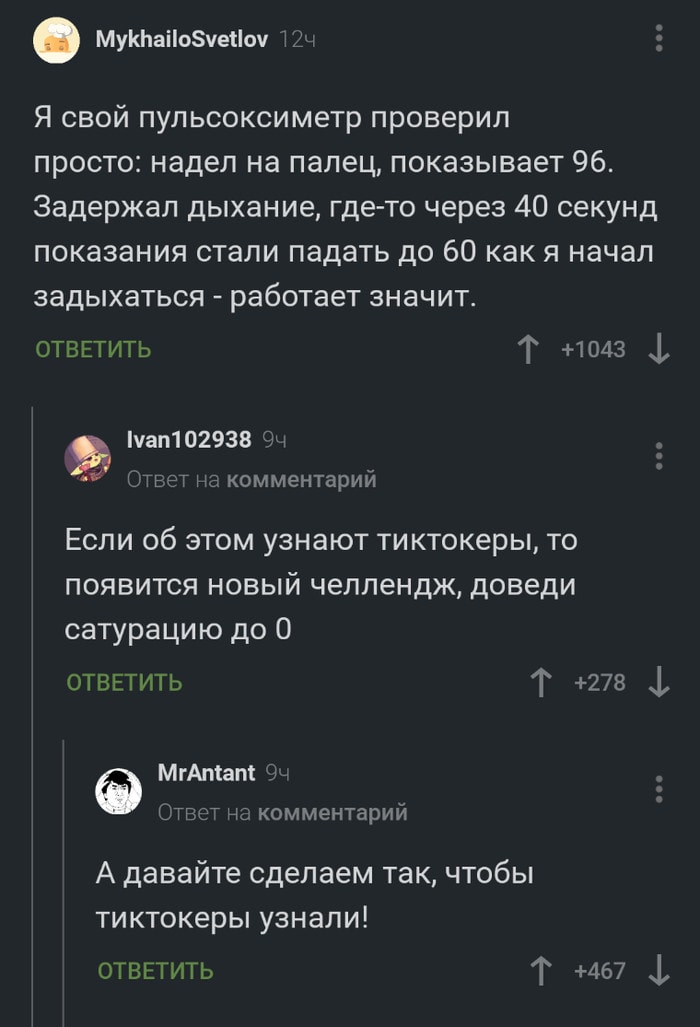Downvote MykhailoSvetlov's comment
700x1027 pixels.
pos(659,349)
